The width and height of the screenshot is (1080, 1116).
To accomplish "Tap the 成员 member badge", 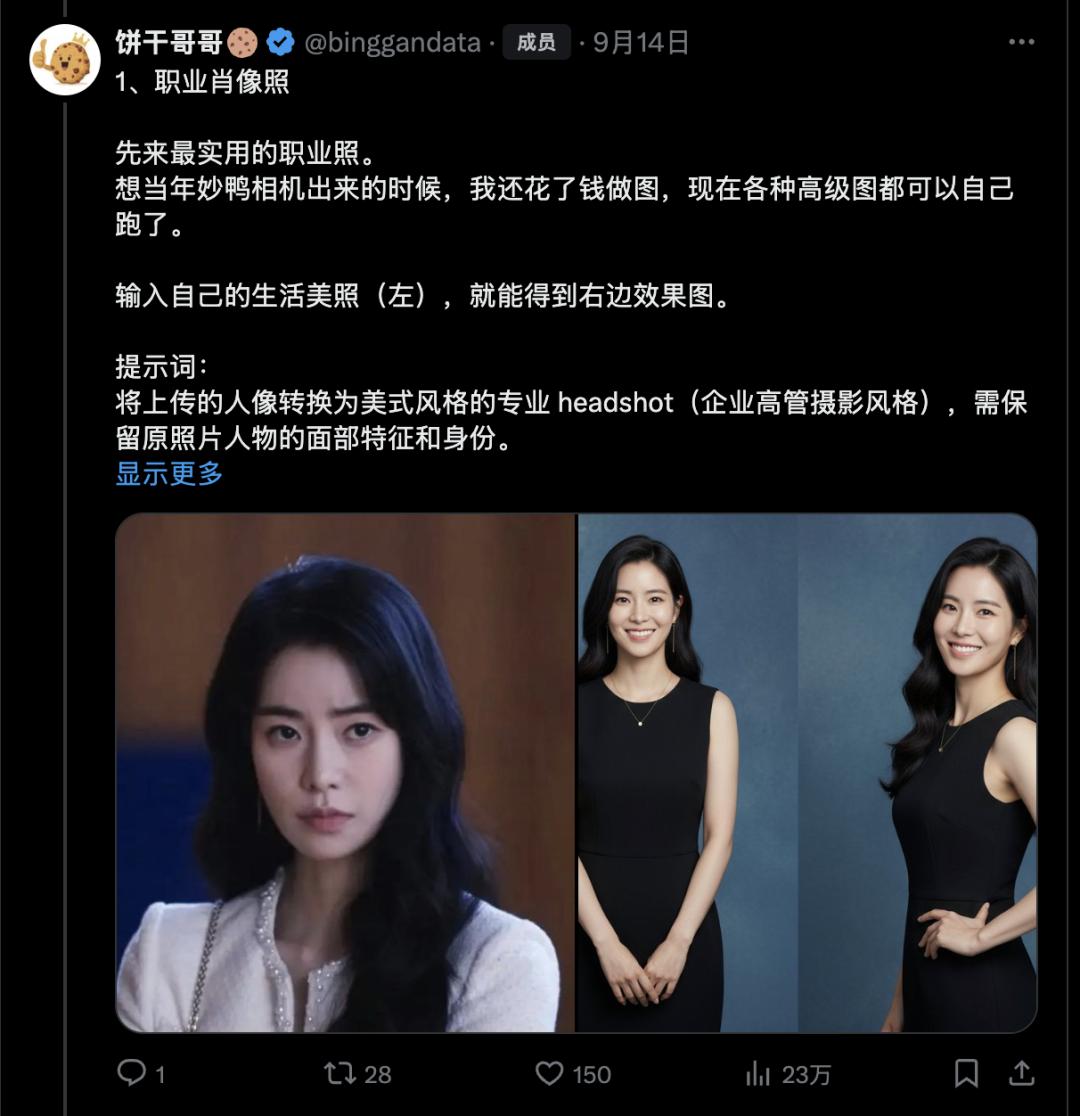I will point(536,43).
